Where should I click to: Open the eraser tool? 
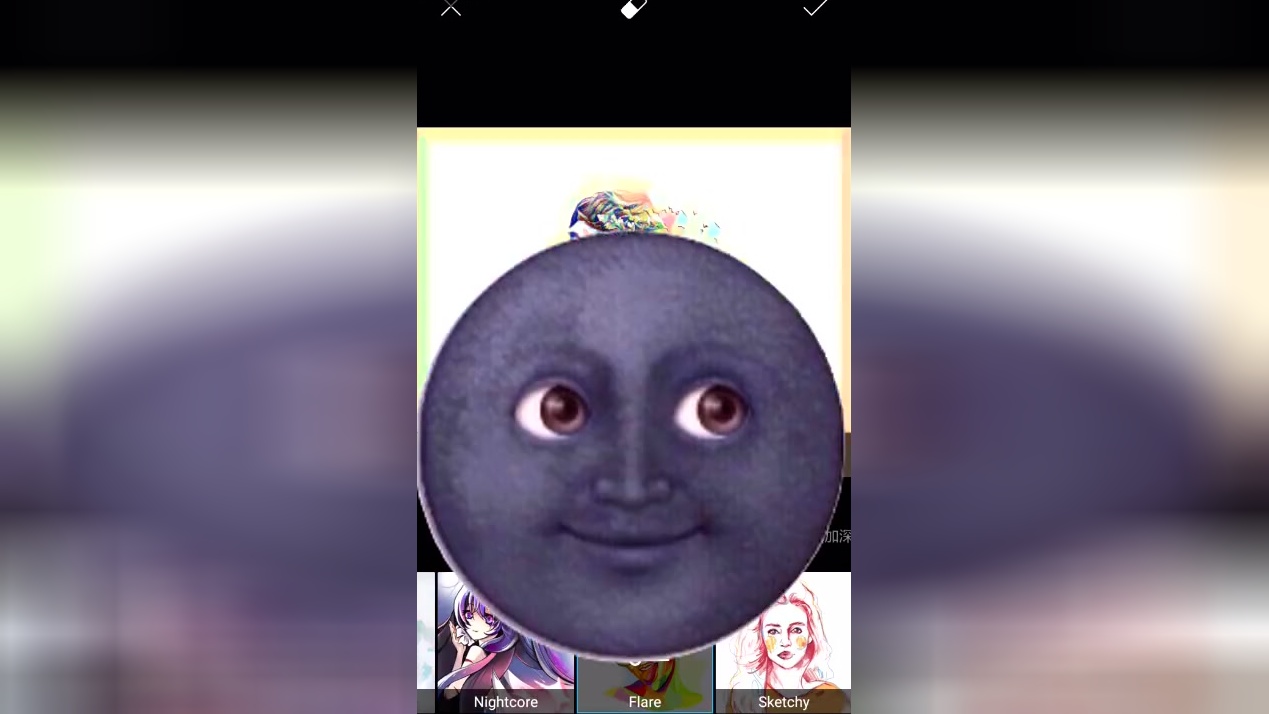click(634, 8)
